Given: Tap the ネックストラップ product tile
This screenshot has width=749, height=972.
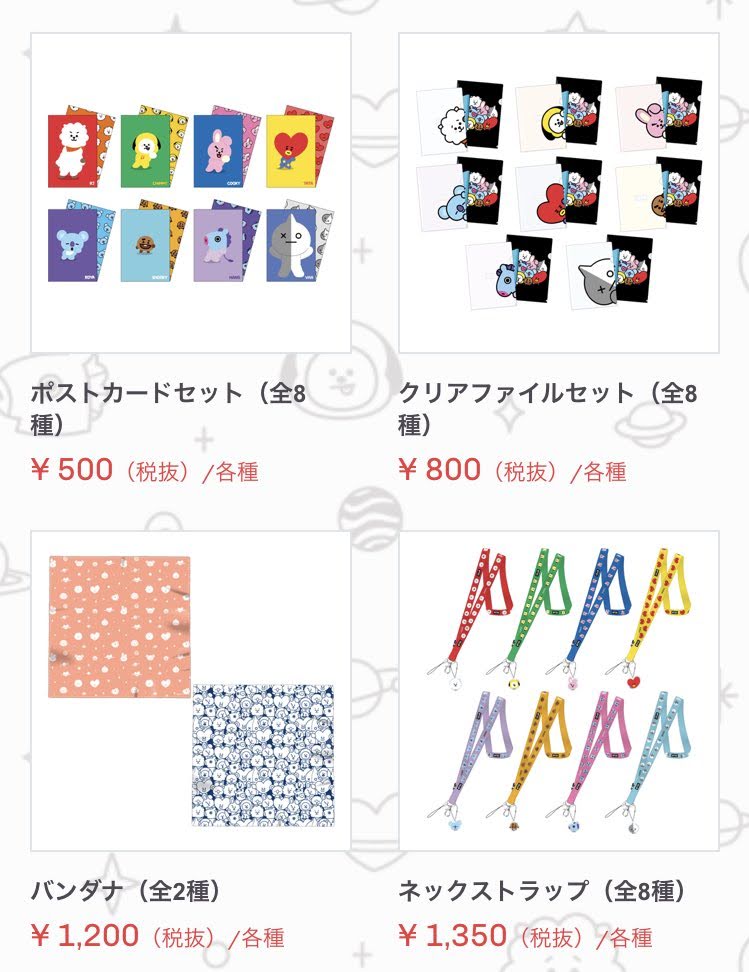Looking at the screenshot, I should click(559, 690).
